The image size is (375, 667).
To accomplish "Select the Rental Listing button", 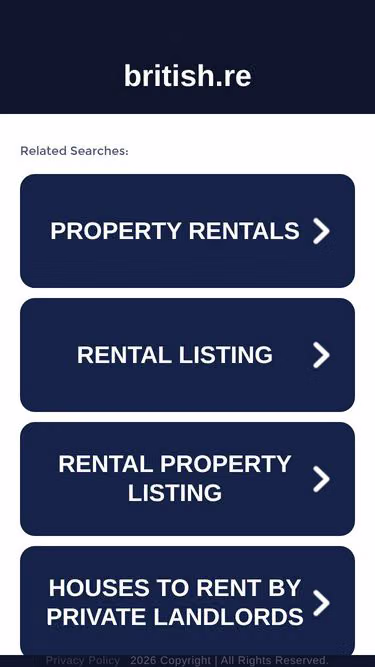I will [x=188, y=355].
